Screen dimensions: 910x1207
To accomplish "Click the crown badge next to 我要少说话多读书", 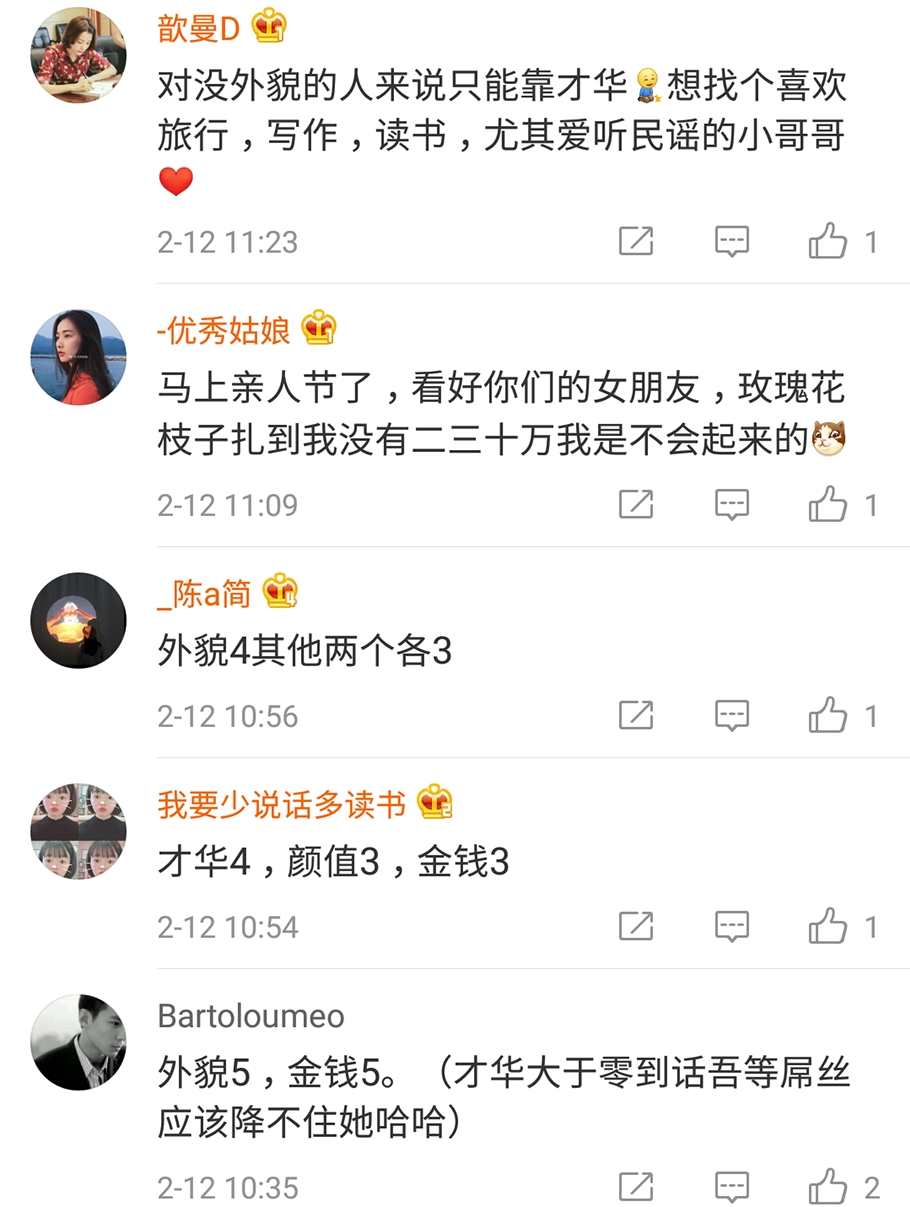I will [x=434, y=802].
